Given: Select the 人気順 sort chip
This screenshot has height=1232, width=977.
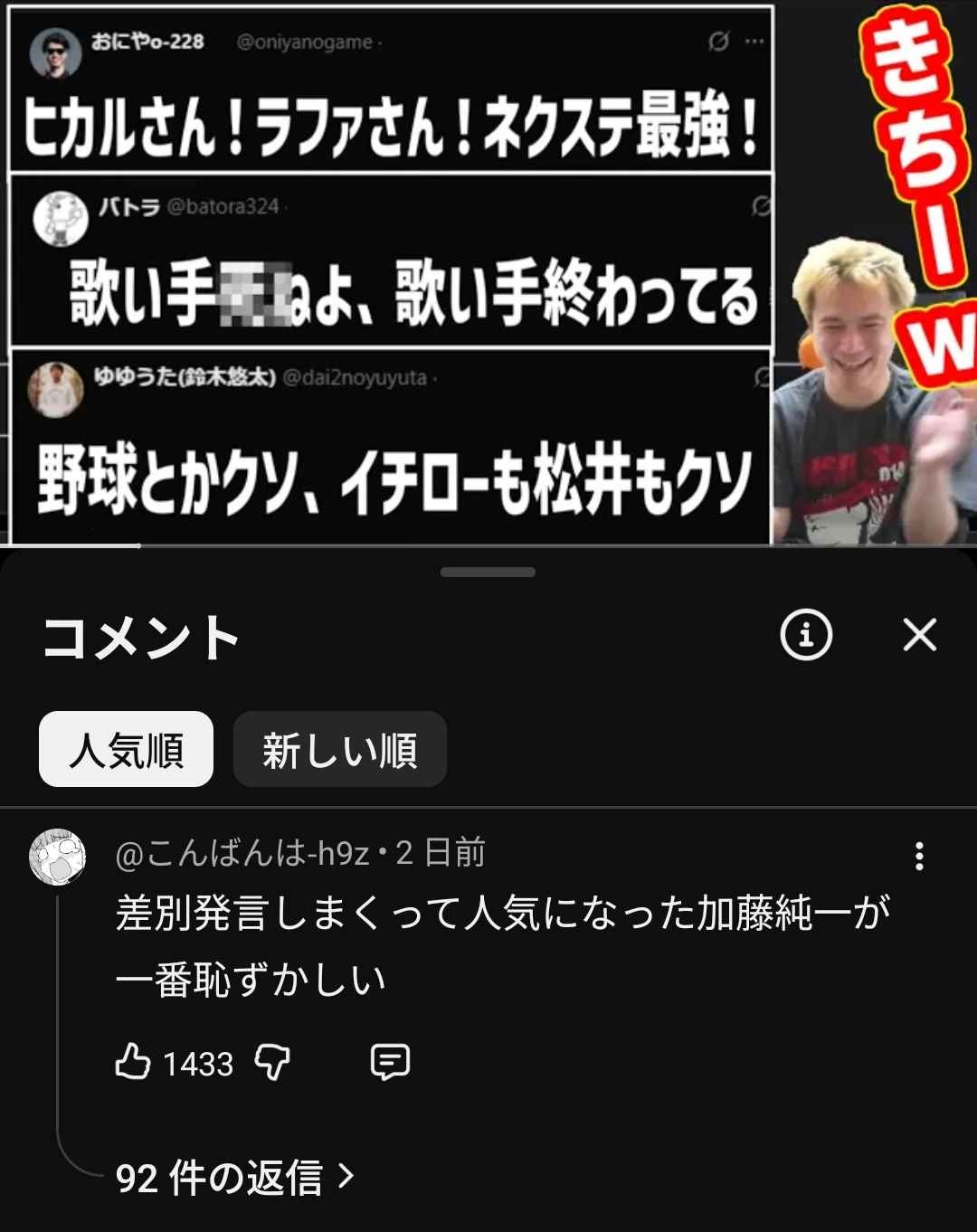Looking at the screenshot, I should click(x=126, y=749).
